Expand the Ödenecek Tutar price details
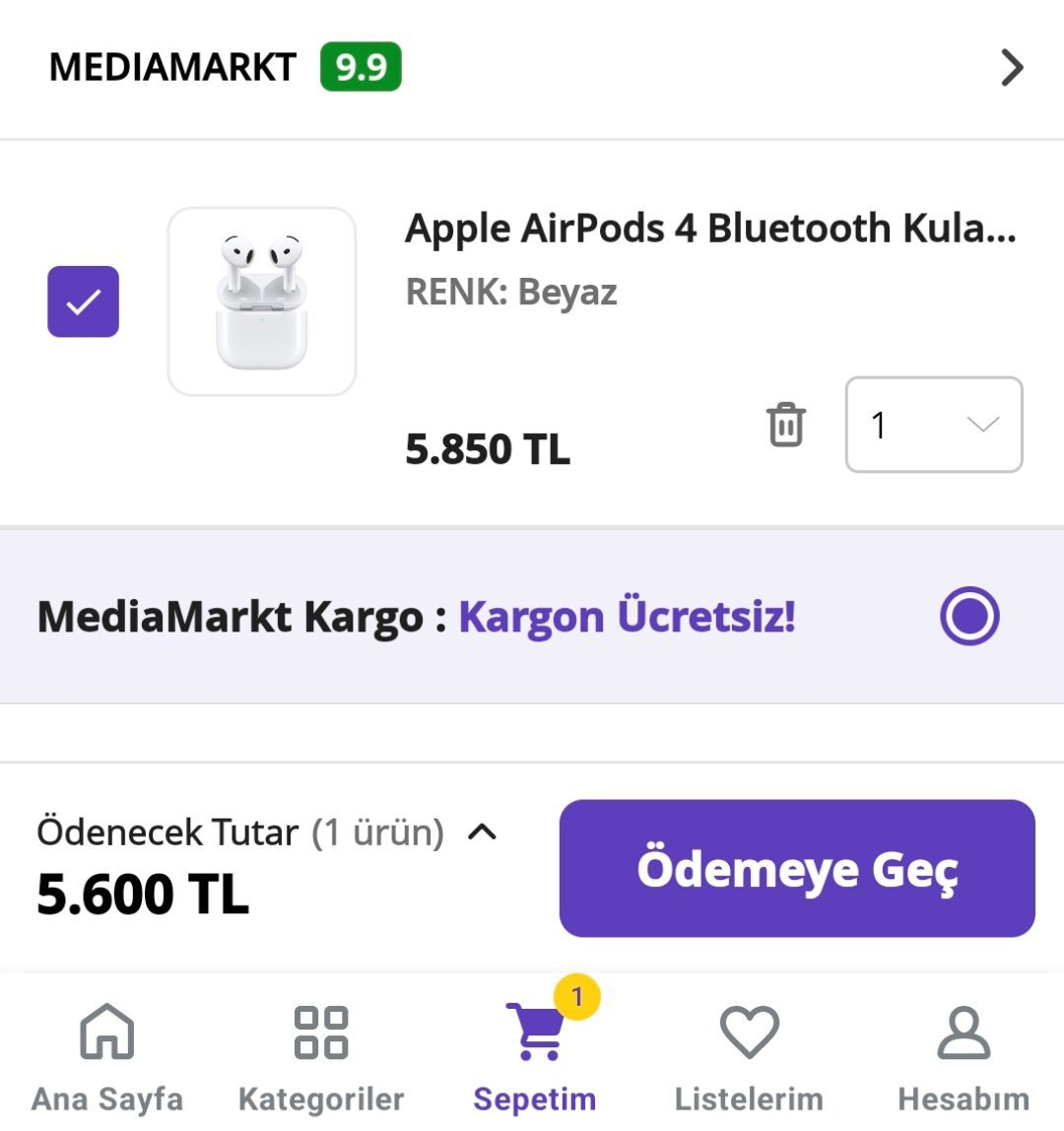This screenshot has height=1131, width=1064. pos(482,832)
